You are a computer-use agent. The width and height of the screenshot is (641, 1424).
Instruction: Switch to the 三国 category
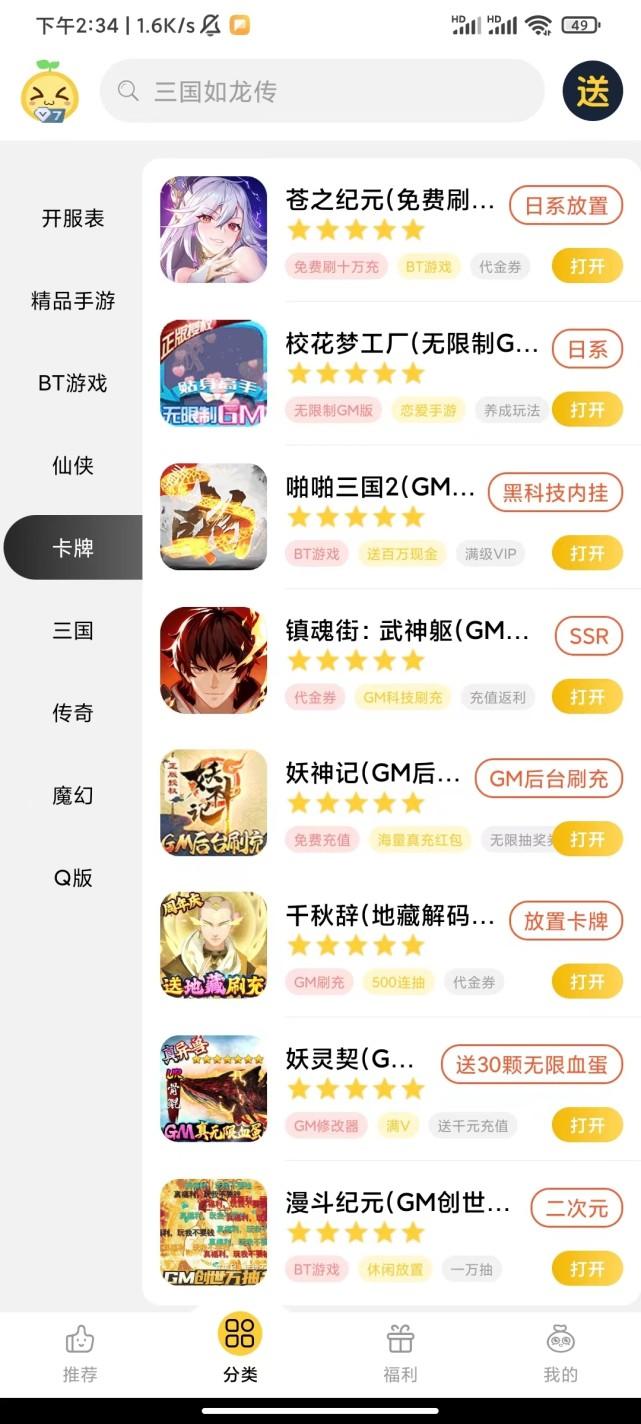click(x=72, y=630)
